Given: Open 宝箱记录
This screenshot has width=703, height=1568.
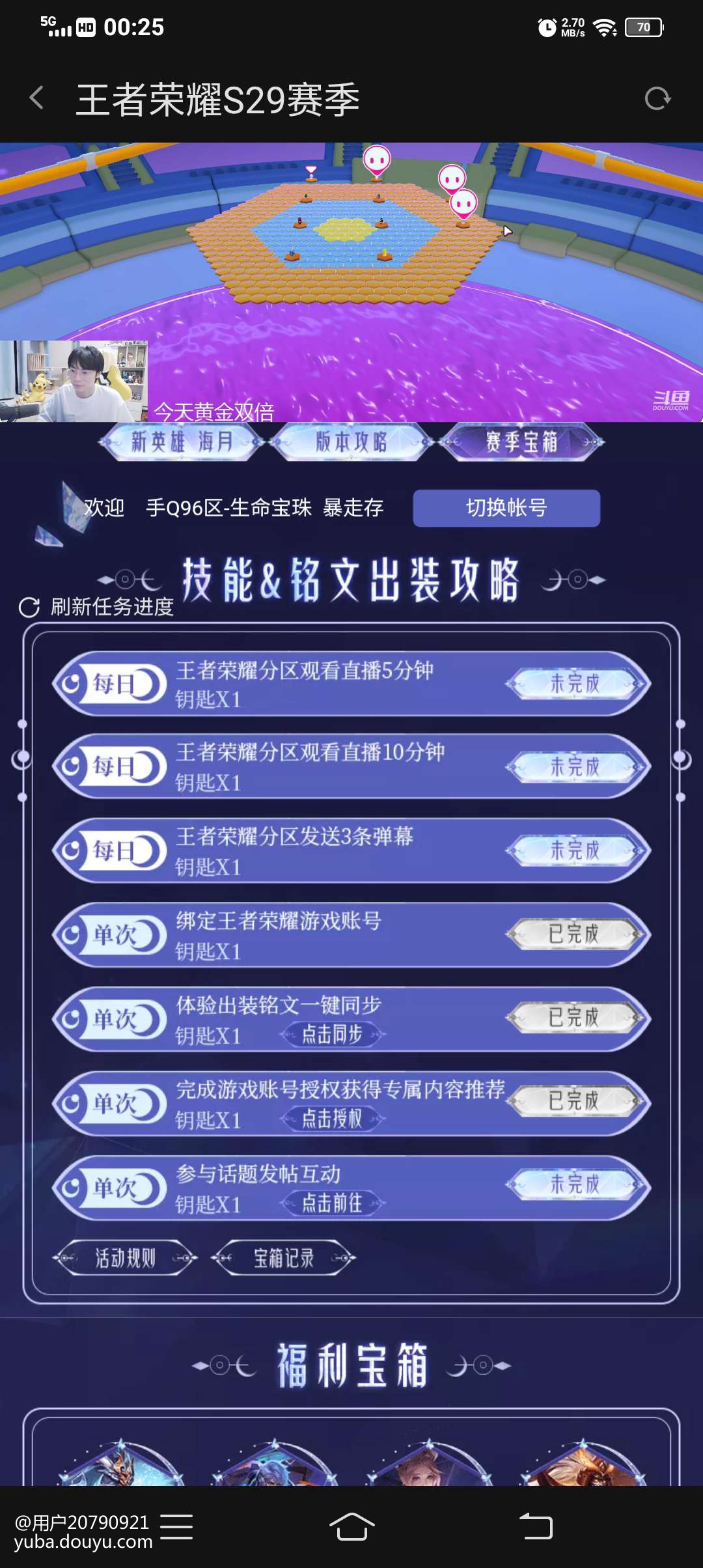Looking at the screenshot, I should pos(284,1258).
